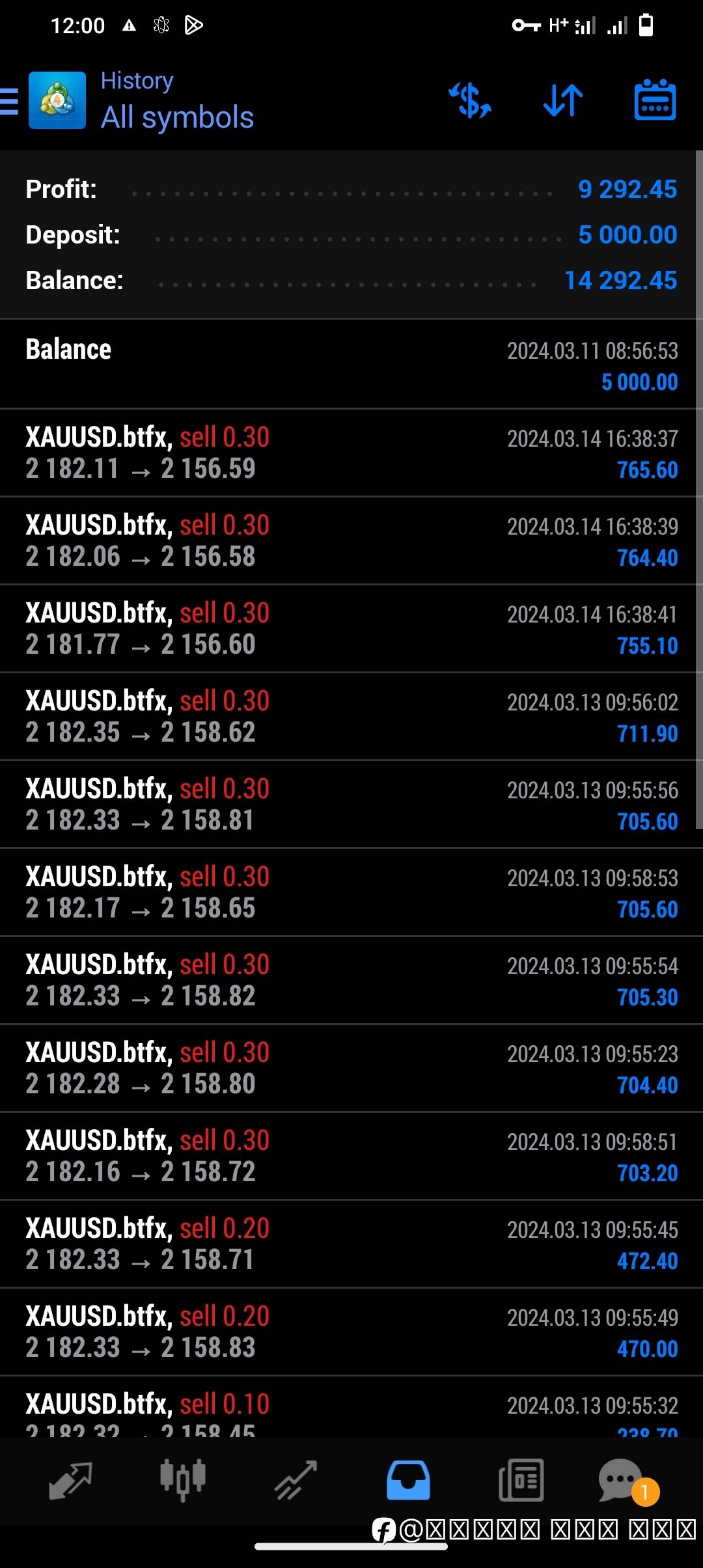The image size is (703, 1568).
Task: Open the sort order options
Action: pyautogui.click(x=563, y=101)
